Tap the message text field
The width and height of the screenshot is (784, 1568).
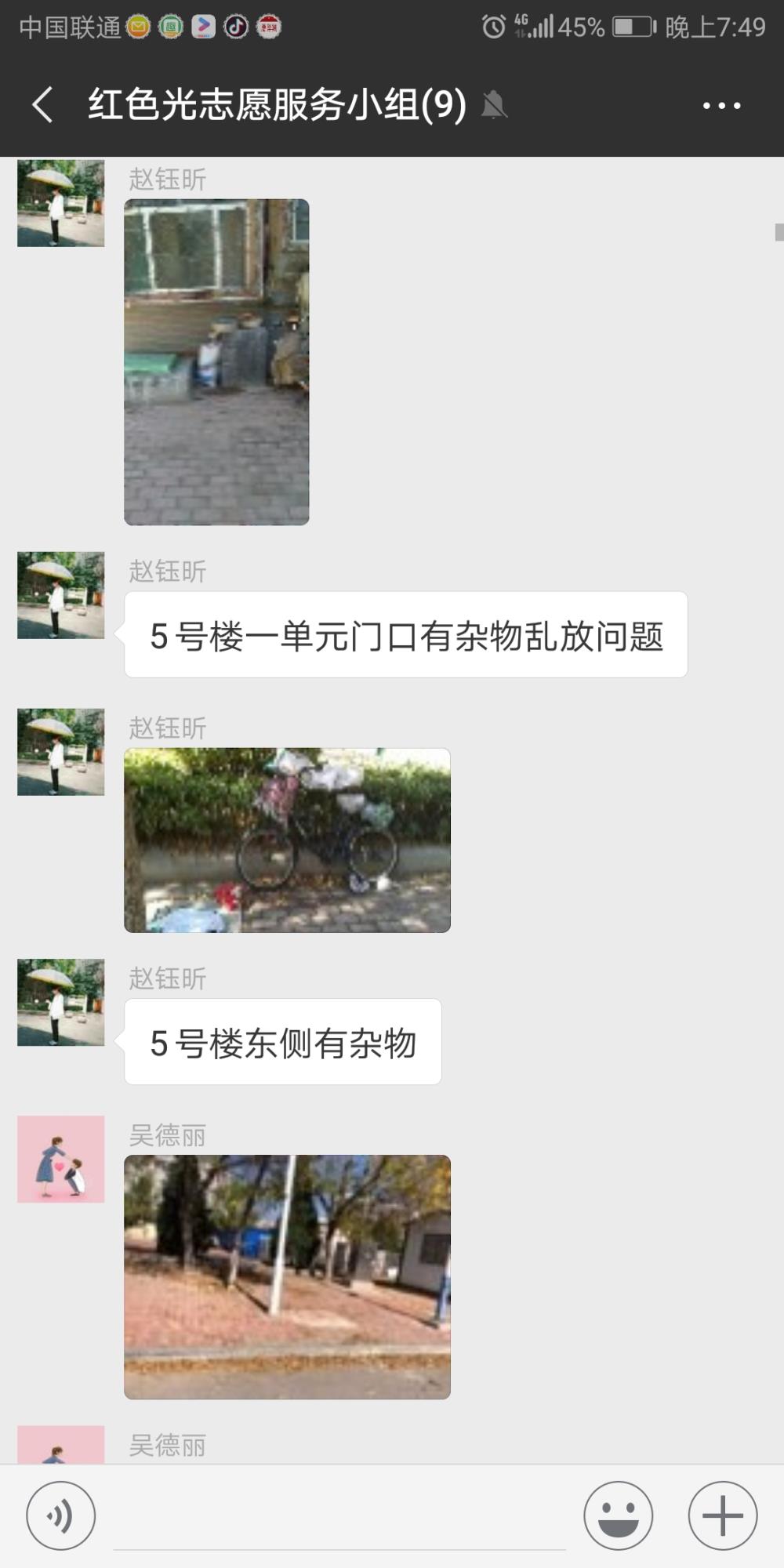point(339,1517)
